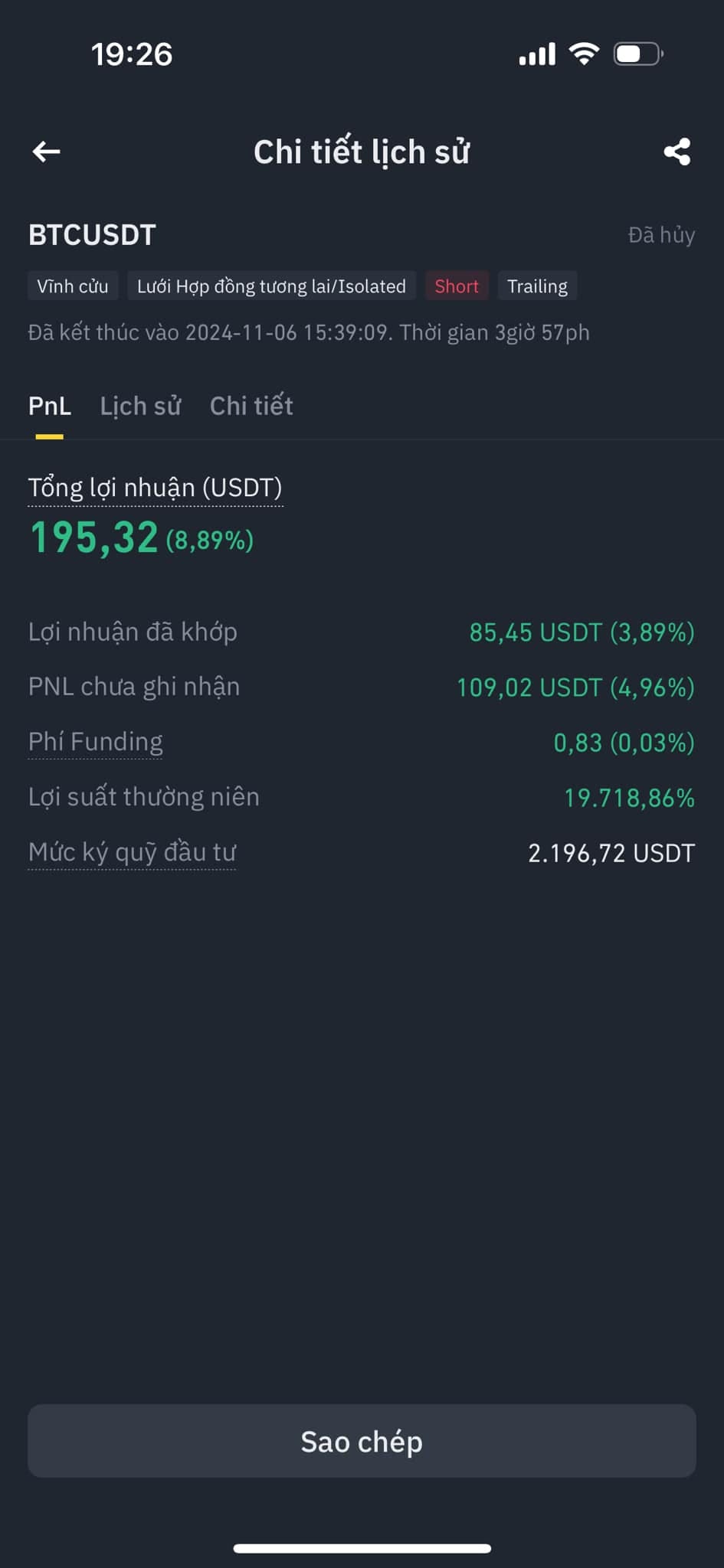Show info for Tổng lợi nhuận (USDT)
Viewport: 724px width, 1568px height.
155,488
